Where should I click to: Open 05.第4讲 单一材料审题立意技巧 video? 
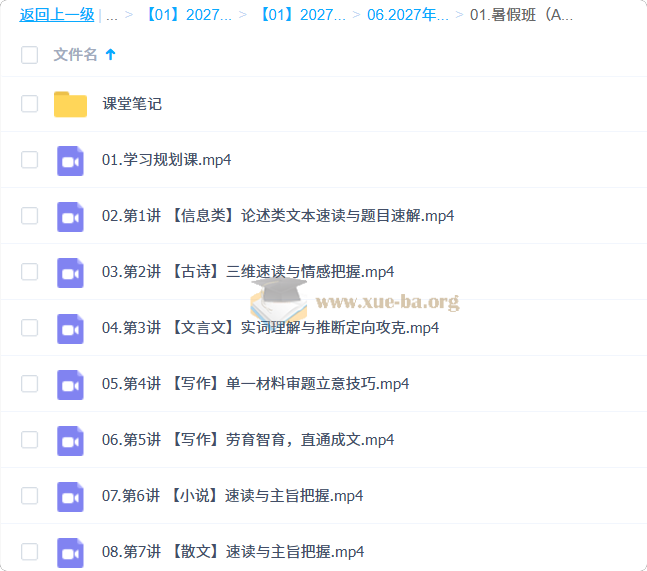pos(255,384)
